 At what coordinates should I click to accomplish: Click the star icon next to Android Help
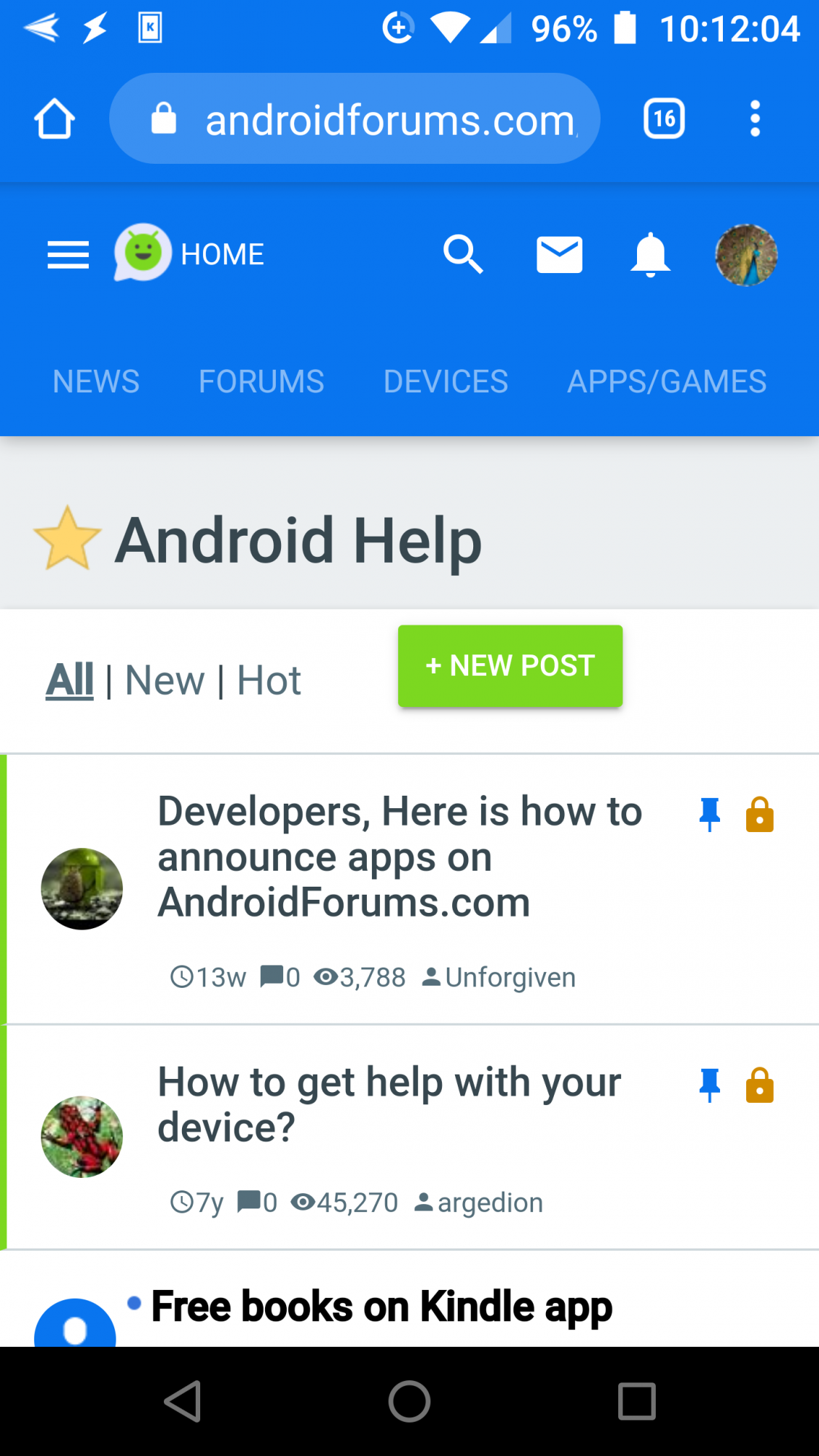coord(68,539)
